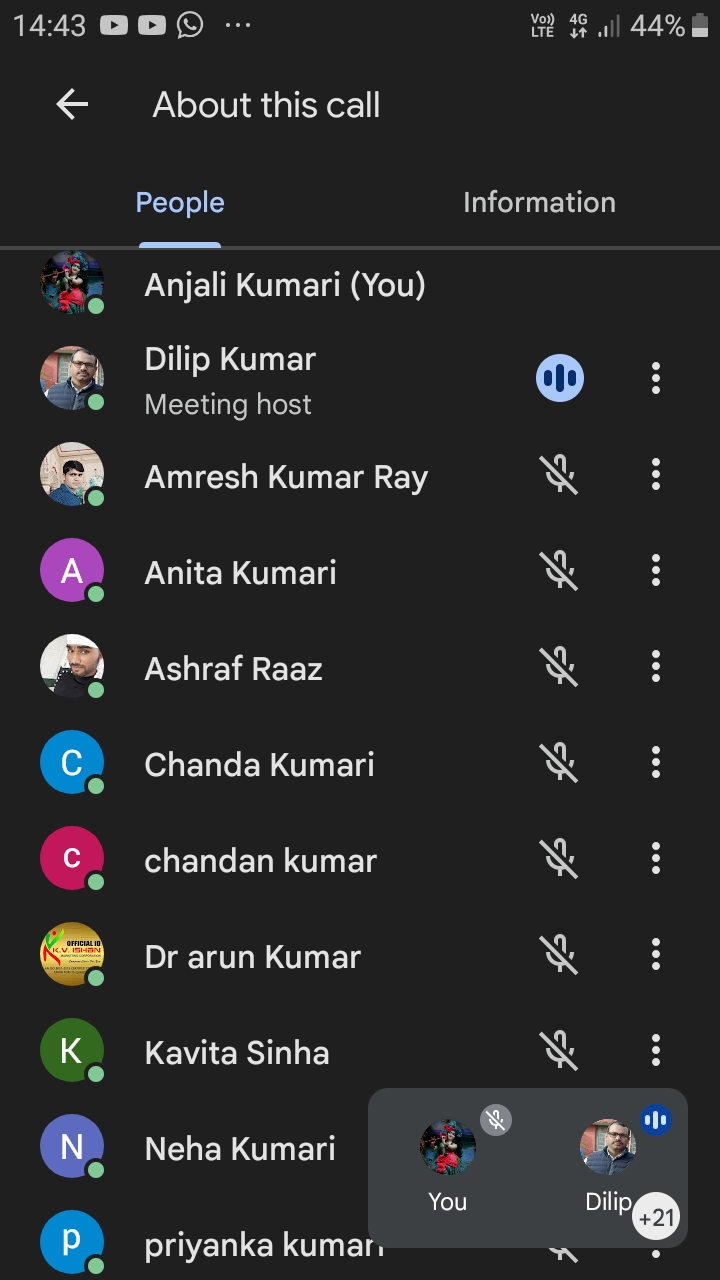Tap the muted mic icon for Chanda Kumari
Image resolution: width=720 pixels, height=1280 pixels.
560,762
